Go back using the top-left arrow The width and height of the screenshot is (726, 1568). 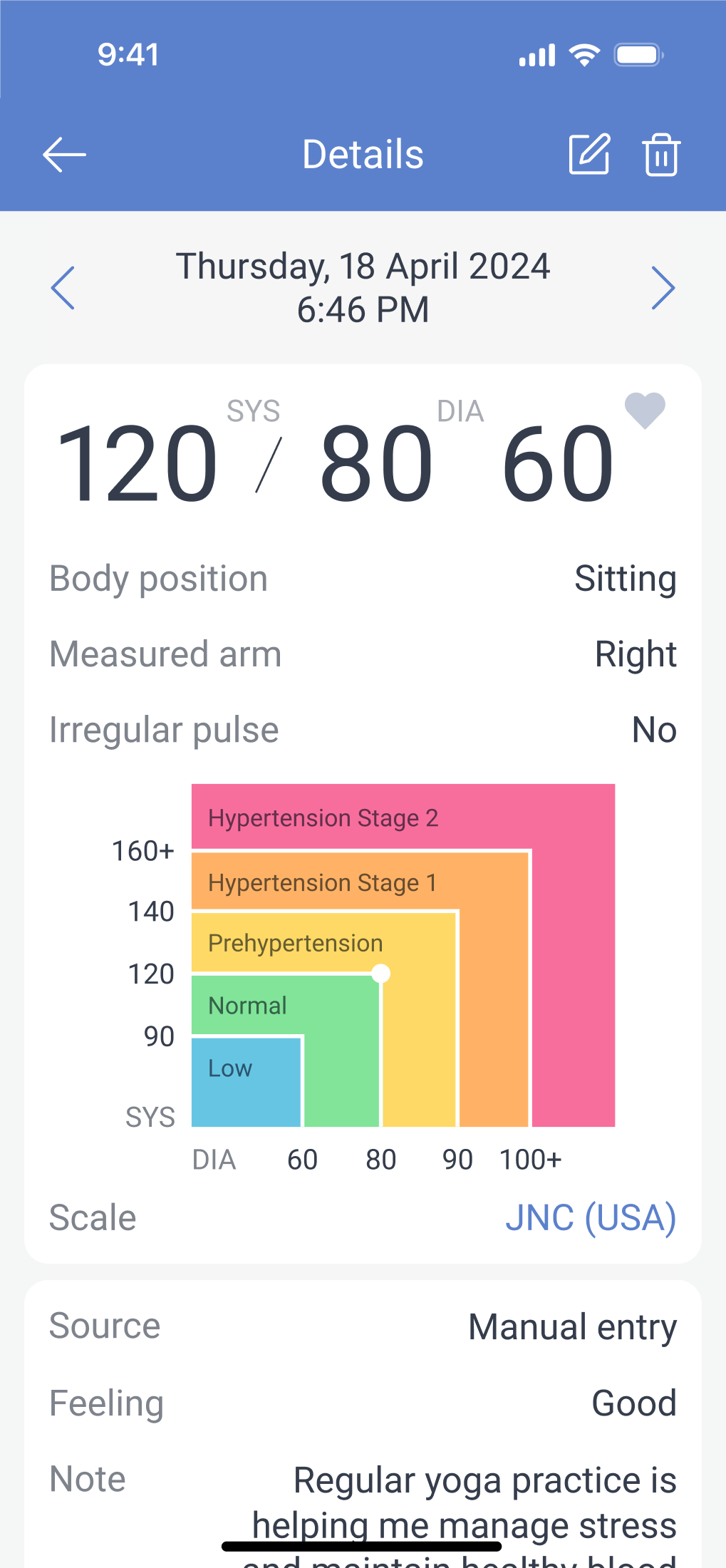pos(64,155)
